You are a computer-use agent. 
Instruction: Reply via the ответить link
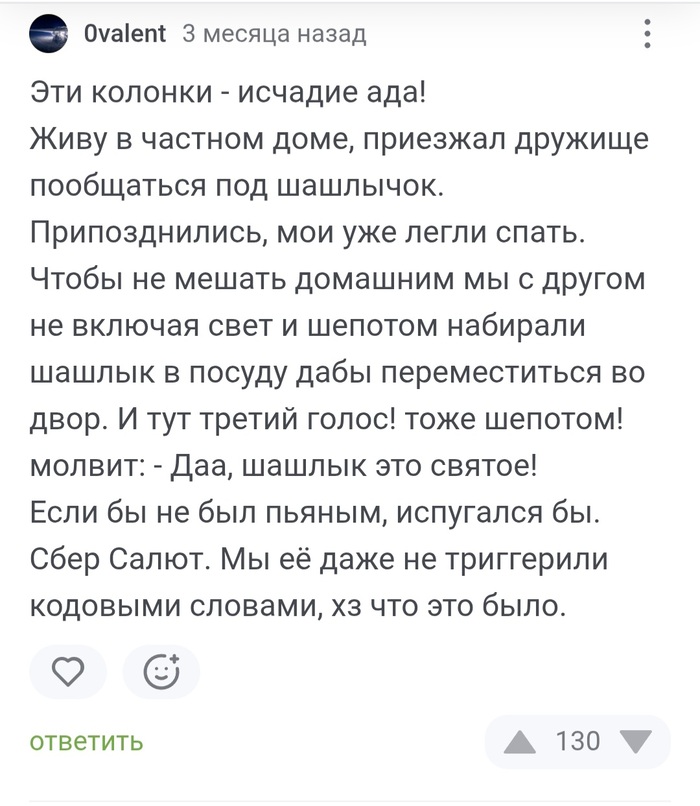coord(86,742)
